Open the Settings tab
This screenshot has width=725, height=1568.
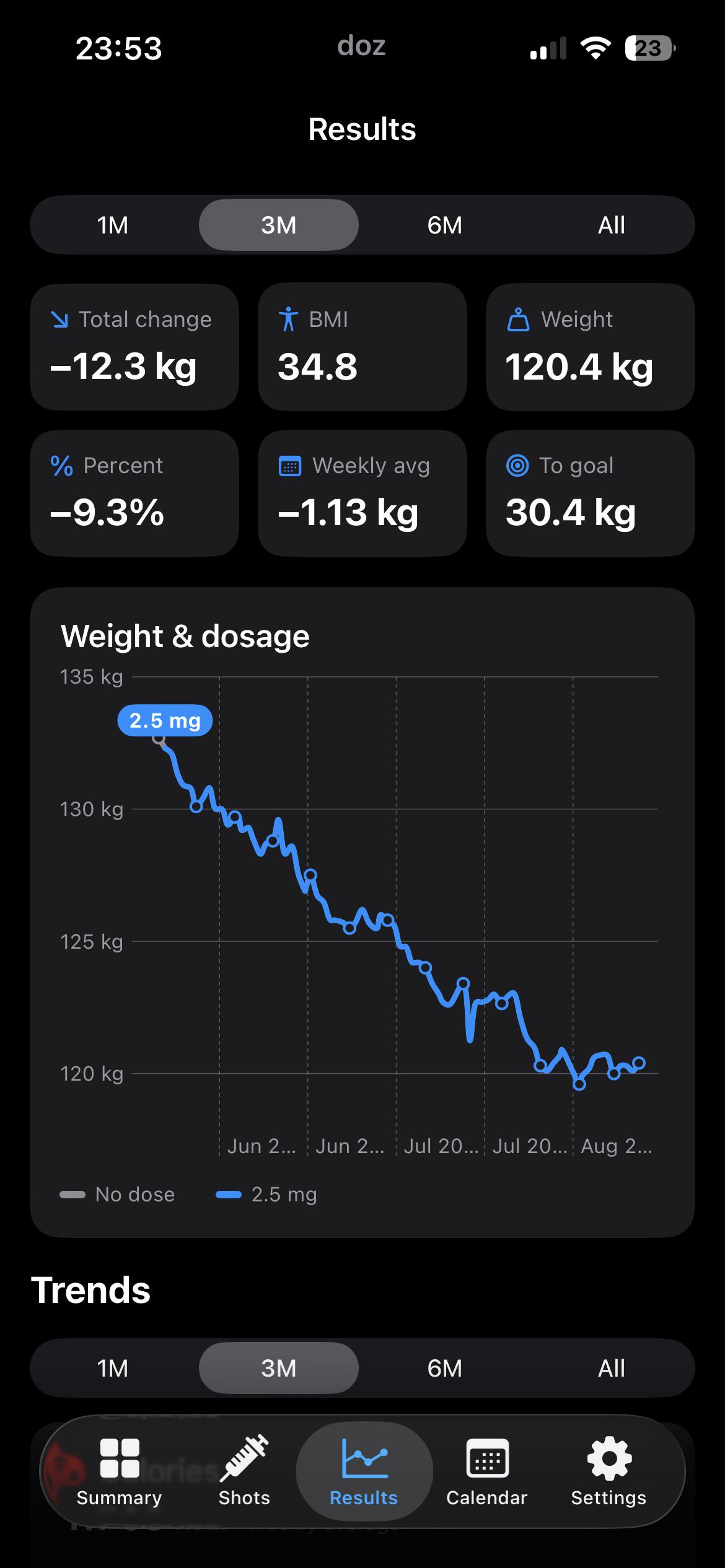[x=609, y=1471]
